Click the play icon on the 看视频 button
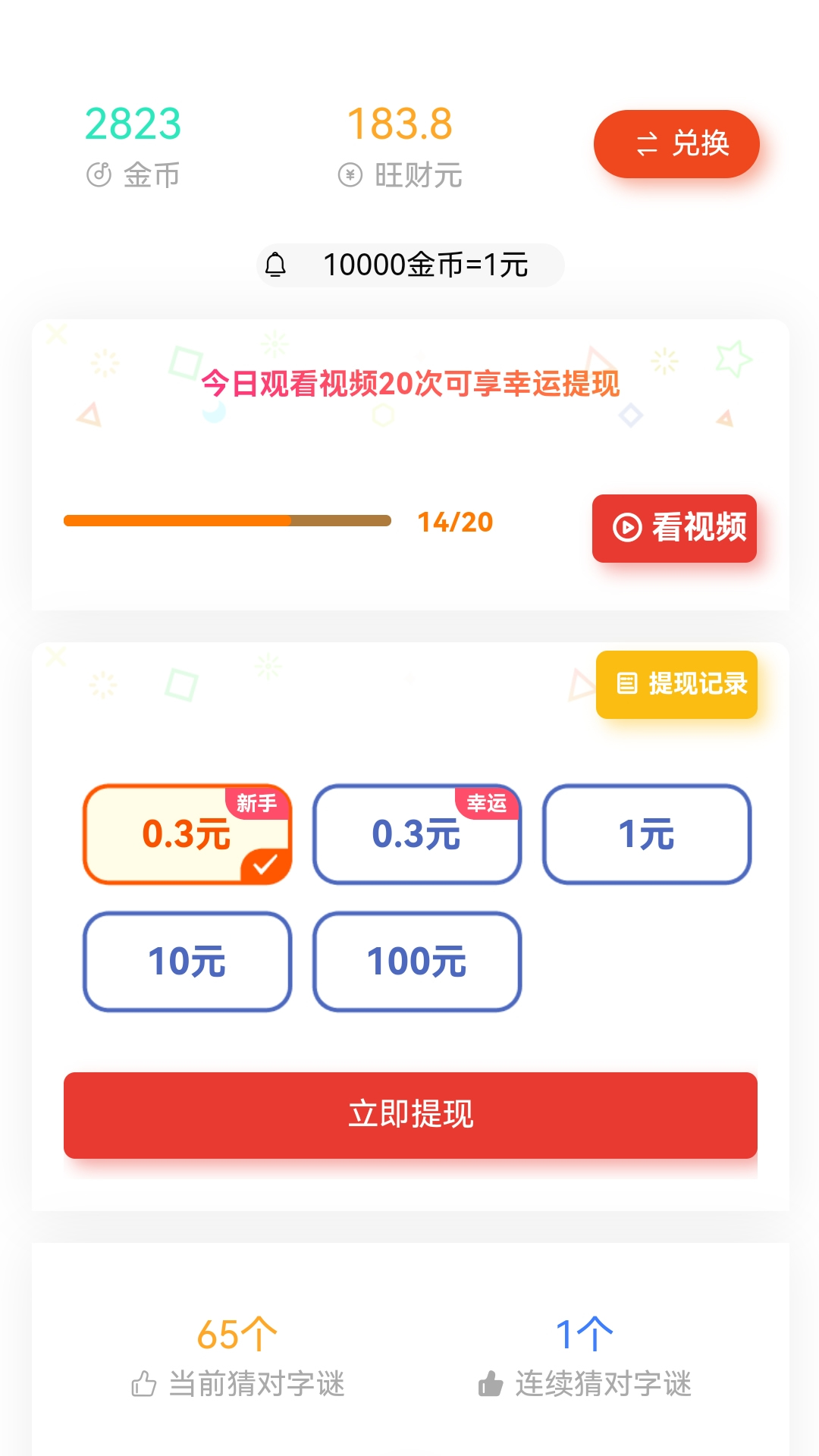Image resolution: width=819 pixels, height=1456 pixels. click(x=626, y=529)
